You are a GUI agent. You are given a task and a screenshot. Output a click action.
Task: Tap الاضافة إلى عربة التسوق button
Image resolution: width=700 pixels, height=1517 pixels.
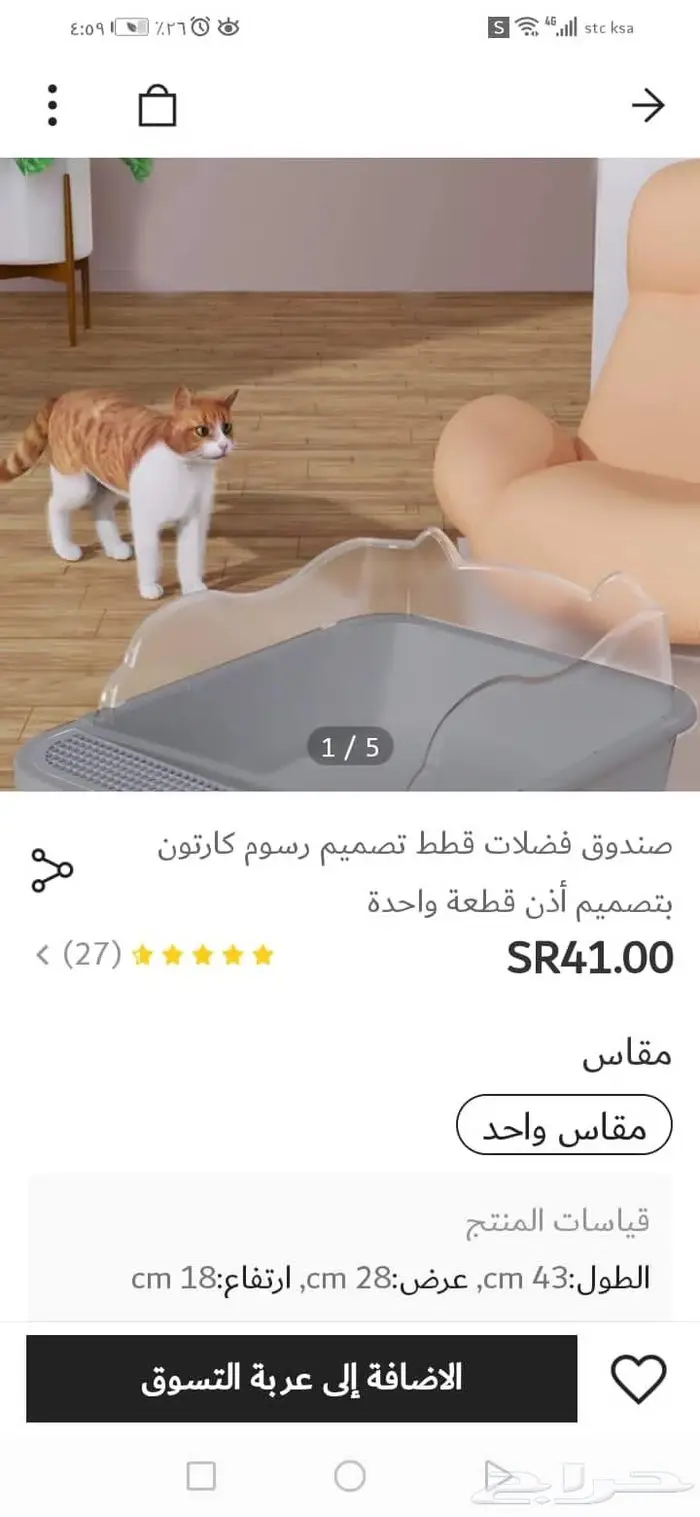(x=302, y=1378)
